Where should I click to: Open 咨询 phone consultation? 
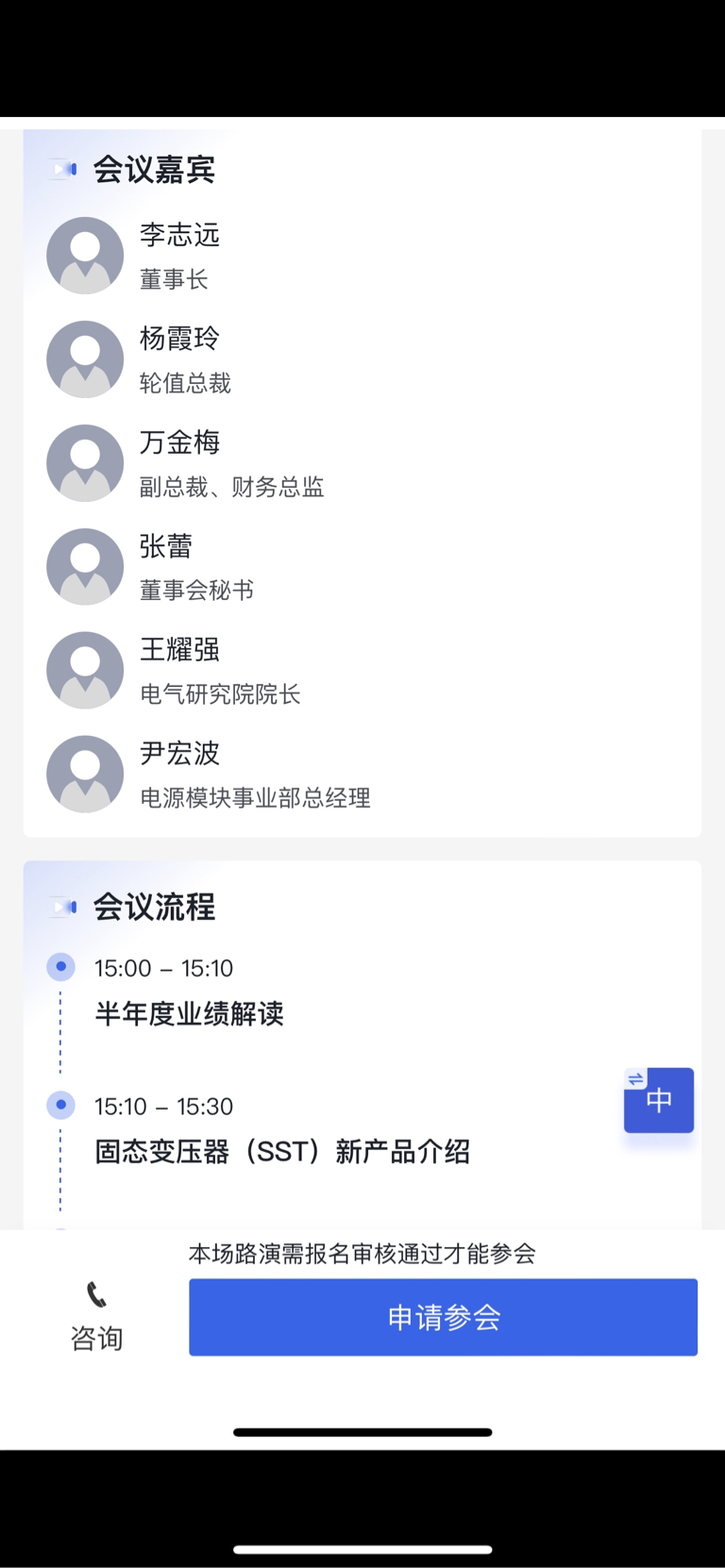96,1317
